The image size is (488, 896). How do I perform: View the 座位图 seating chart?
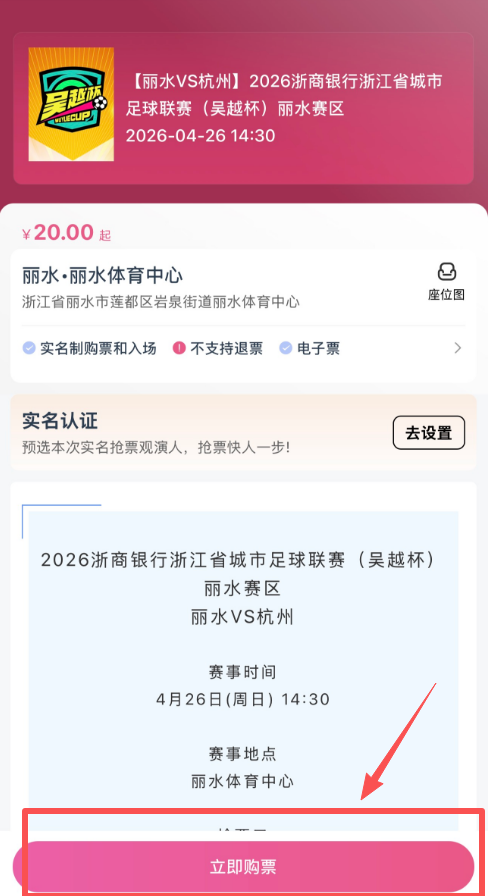(446, 282)
